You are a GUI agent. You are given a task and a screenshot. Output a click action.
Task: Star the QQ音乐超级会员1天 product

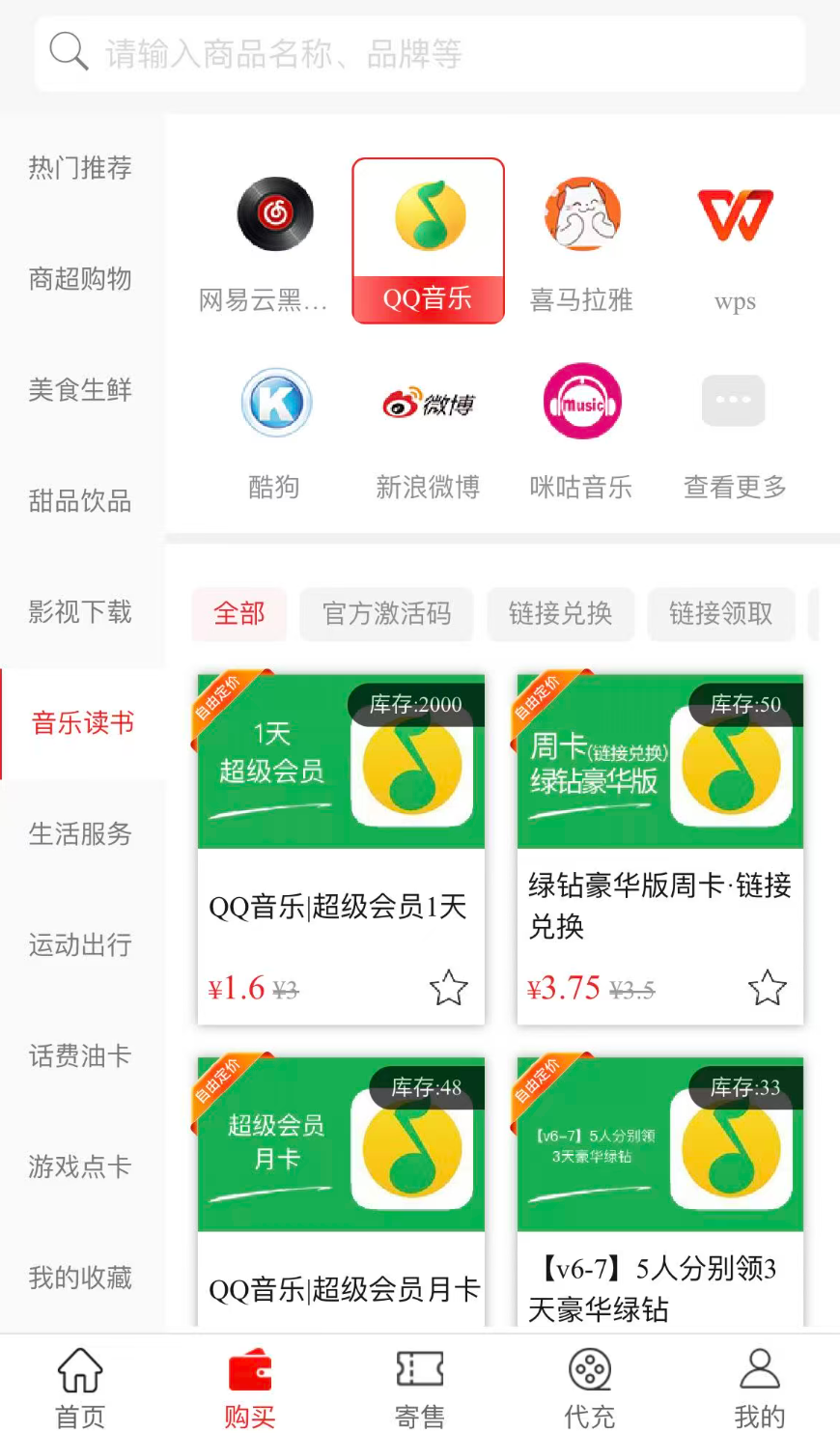pos(448,988)
